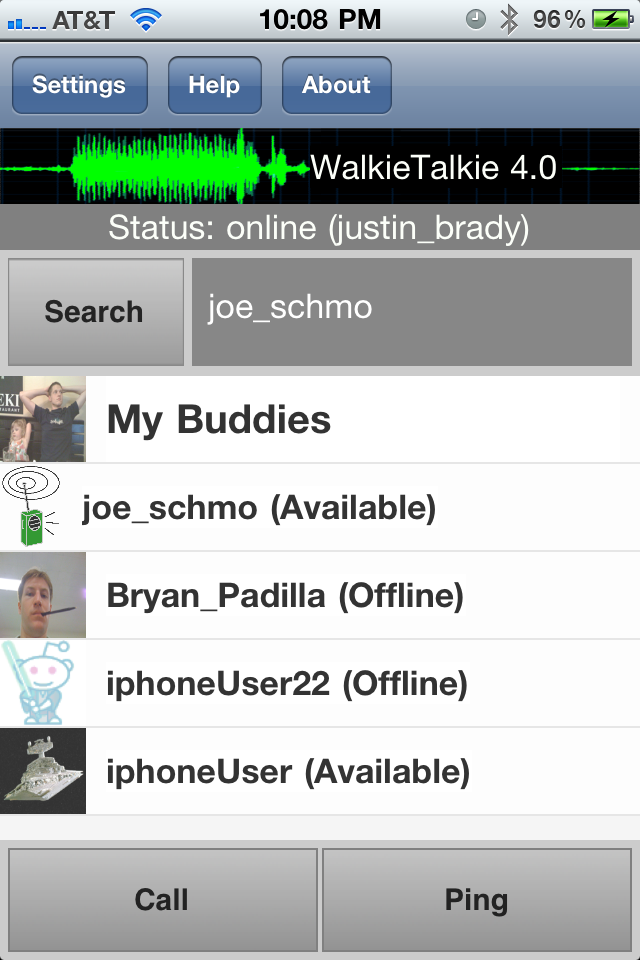
Task: Start a call with Call button
Action: (162, 900)
